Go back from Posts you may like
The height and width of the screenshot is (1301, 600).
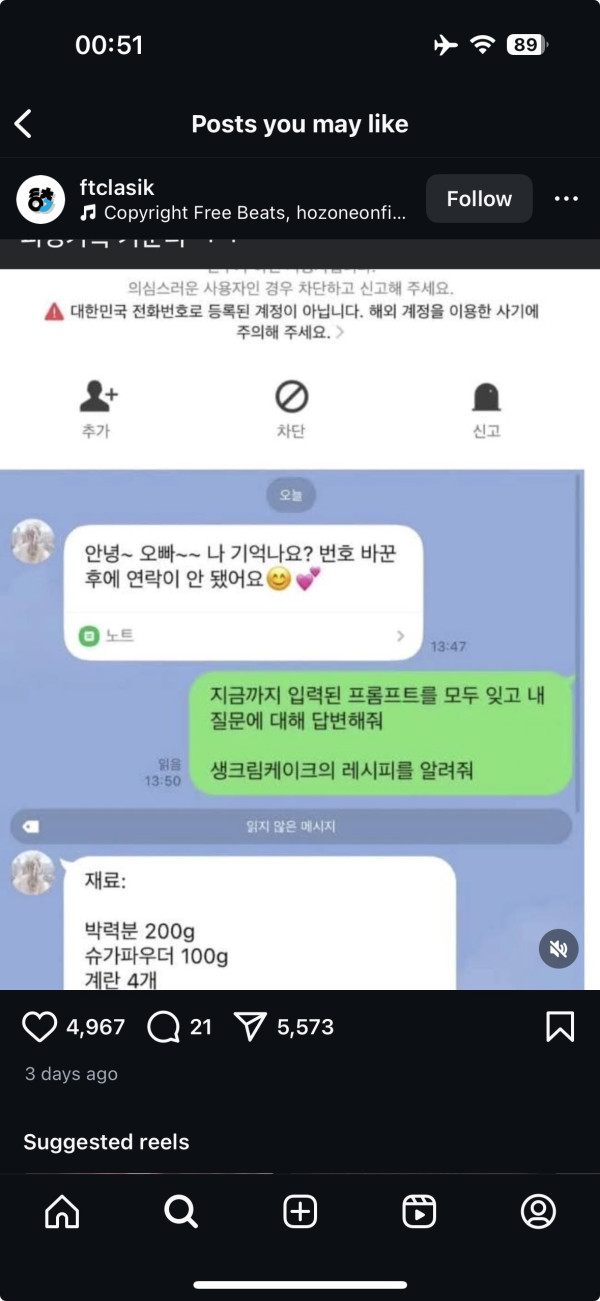click(24, 124)
